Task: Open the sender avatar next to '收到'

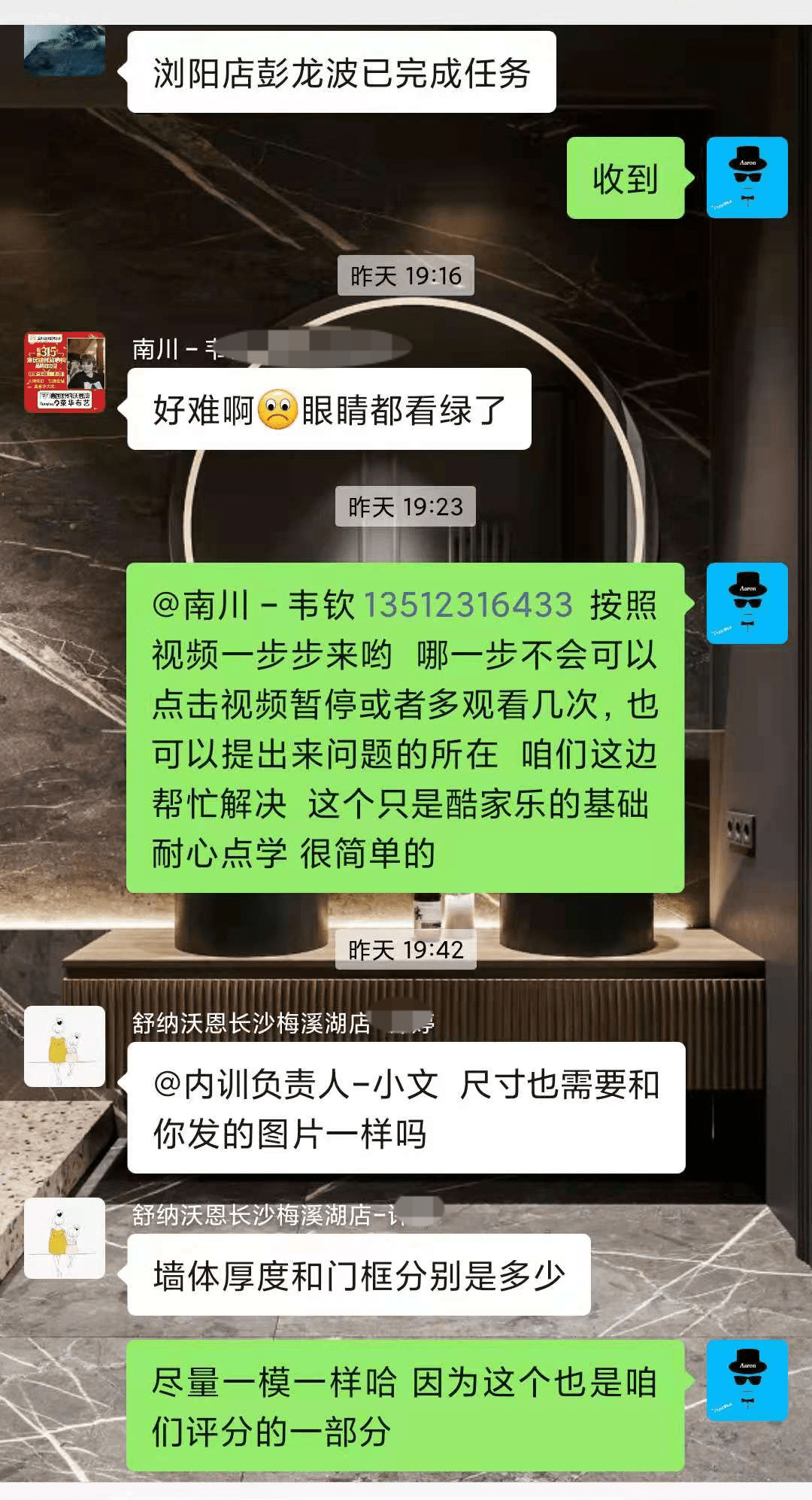Action: [747, 178]
